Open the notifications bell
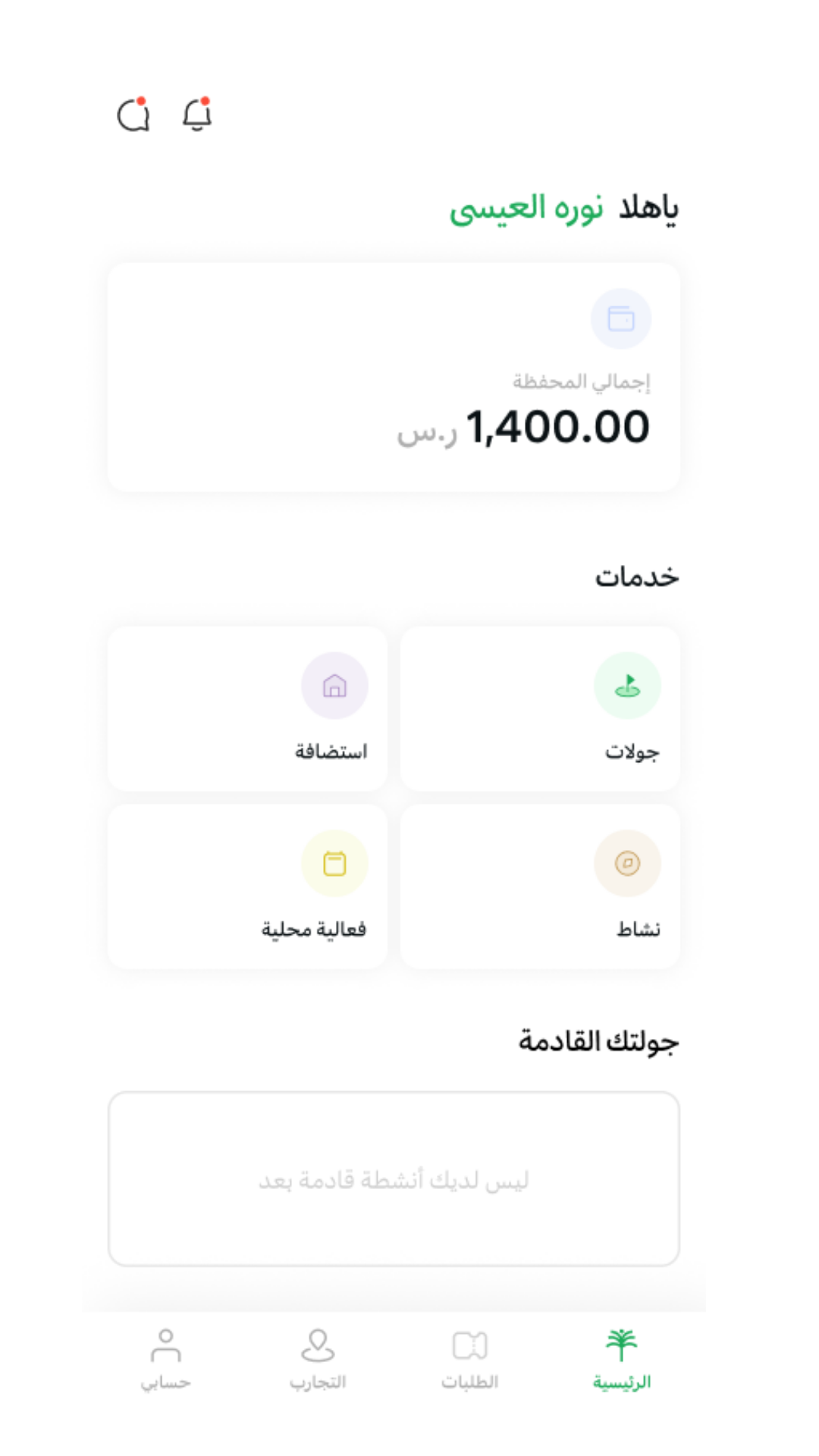 click(196, 115)
